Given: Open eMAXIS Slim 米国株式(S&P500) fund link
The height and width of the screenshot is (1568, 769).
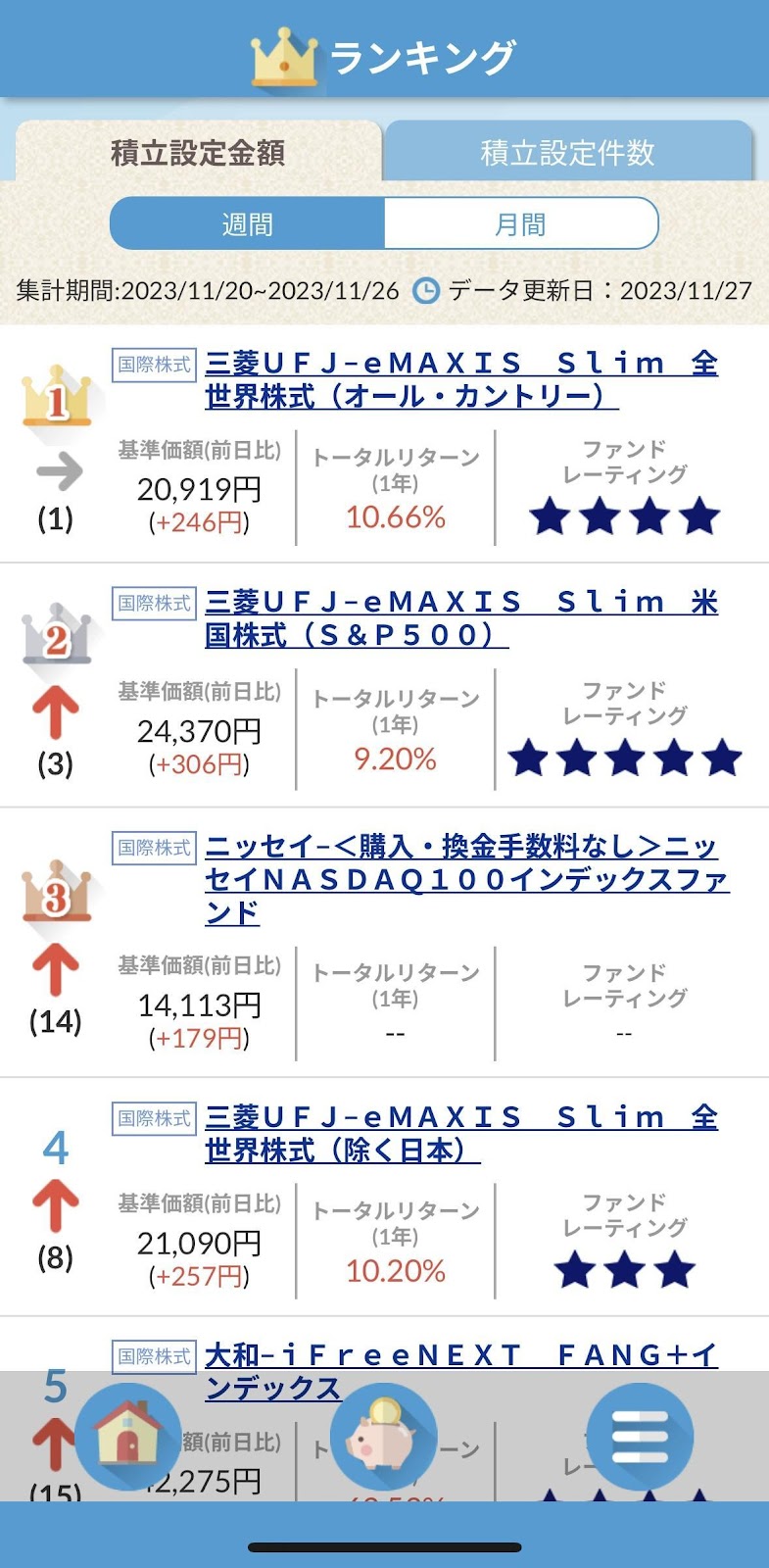Looking at the screenshot, I should pyautogui.click(x=460, y=618).
